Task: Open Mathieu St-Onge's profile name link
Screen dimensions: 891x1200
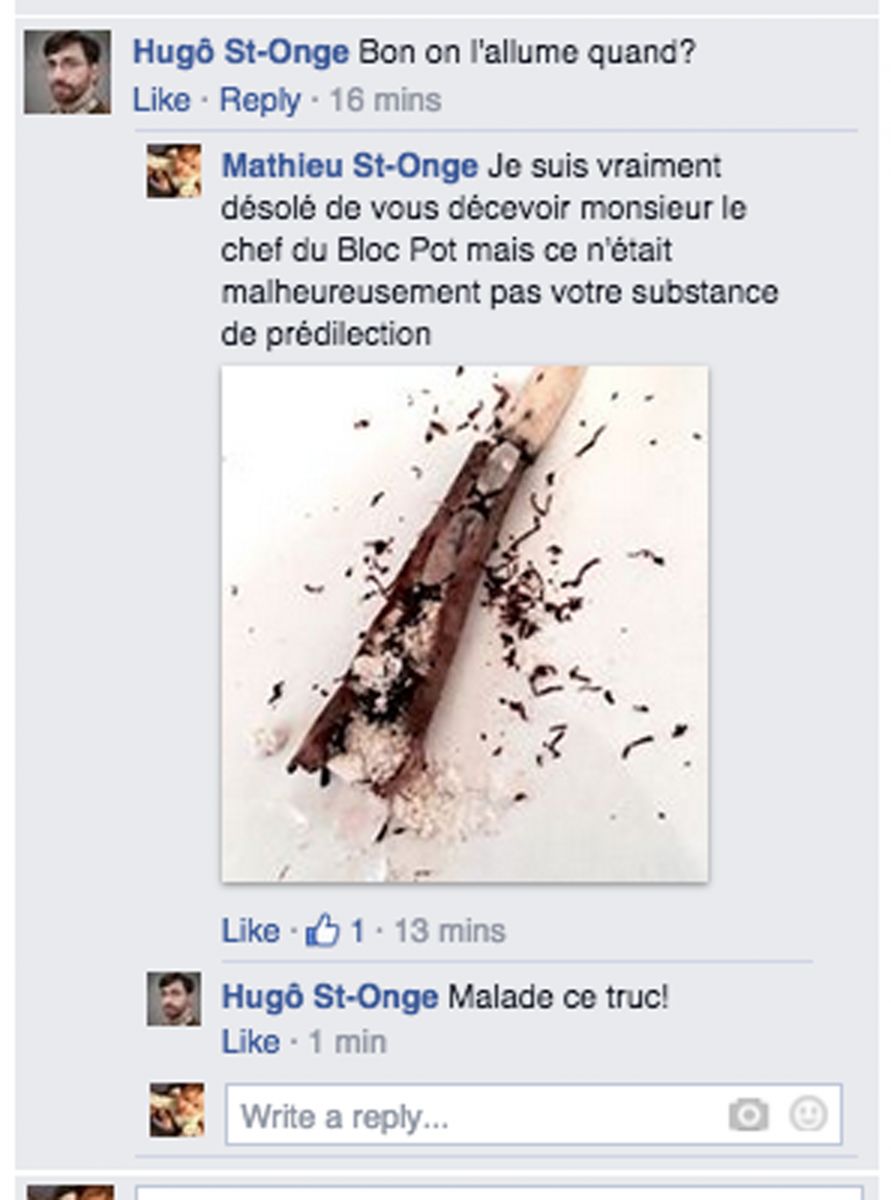Action: pyautogui.click(x=349, y=166)
